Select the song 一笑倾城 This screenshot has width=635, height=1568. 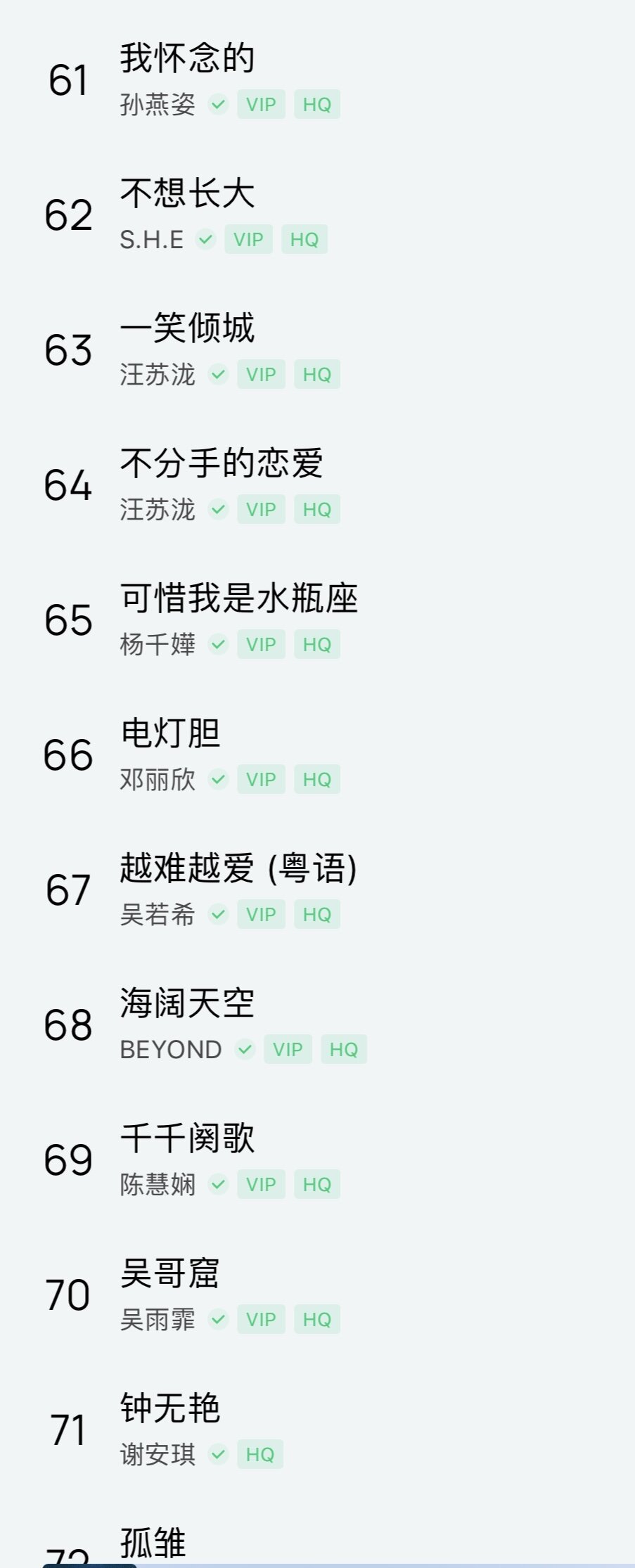(187, 328)
